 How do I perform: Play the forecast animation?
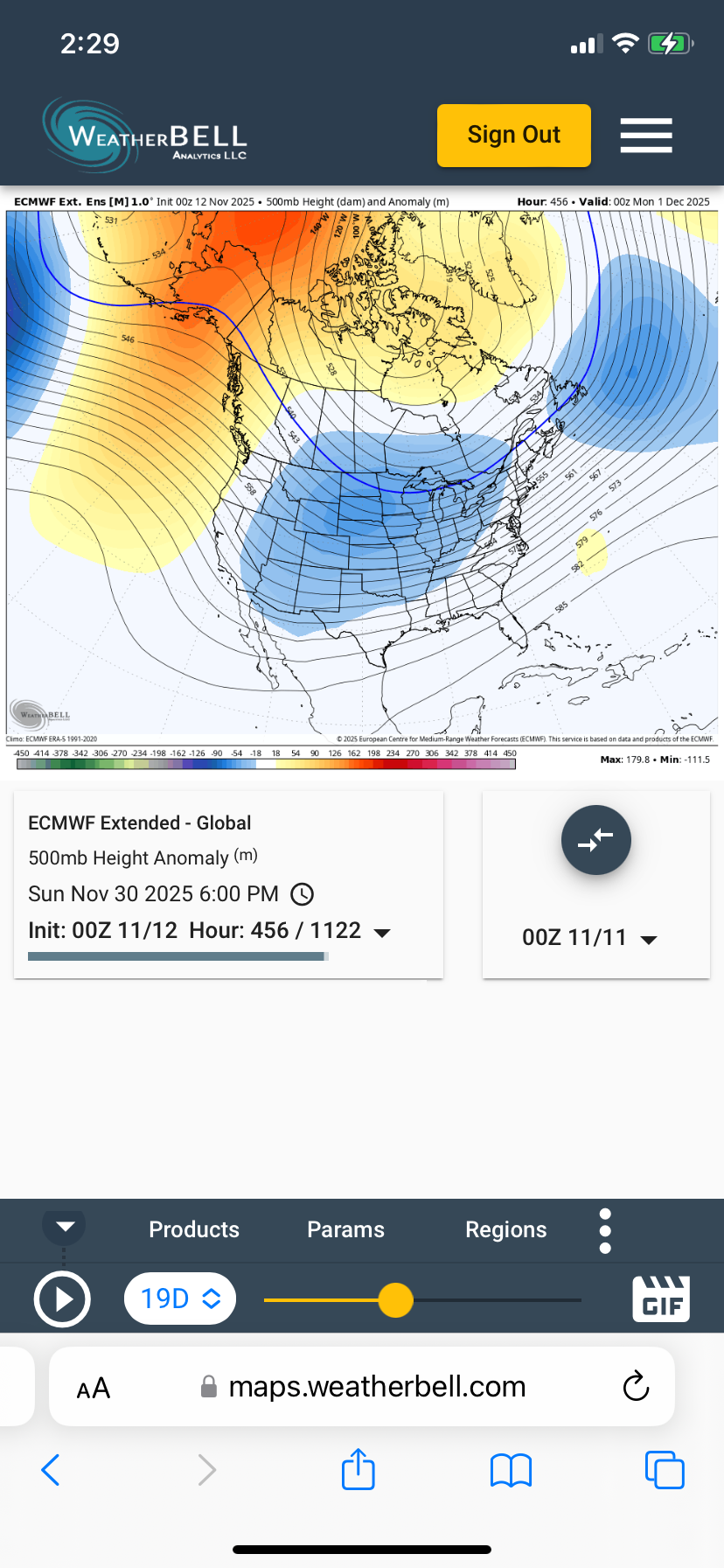click(62, 1299)
